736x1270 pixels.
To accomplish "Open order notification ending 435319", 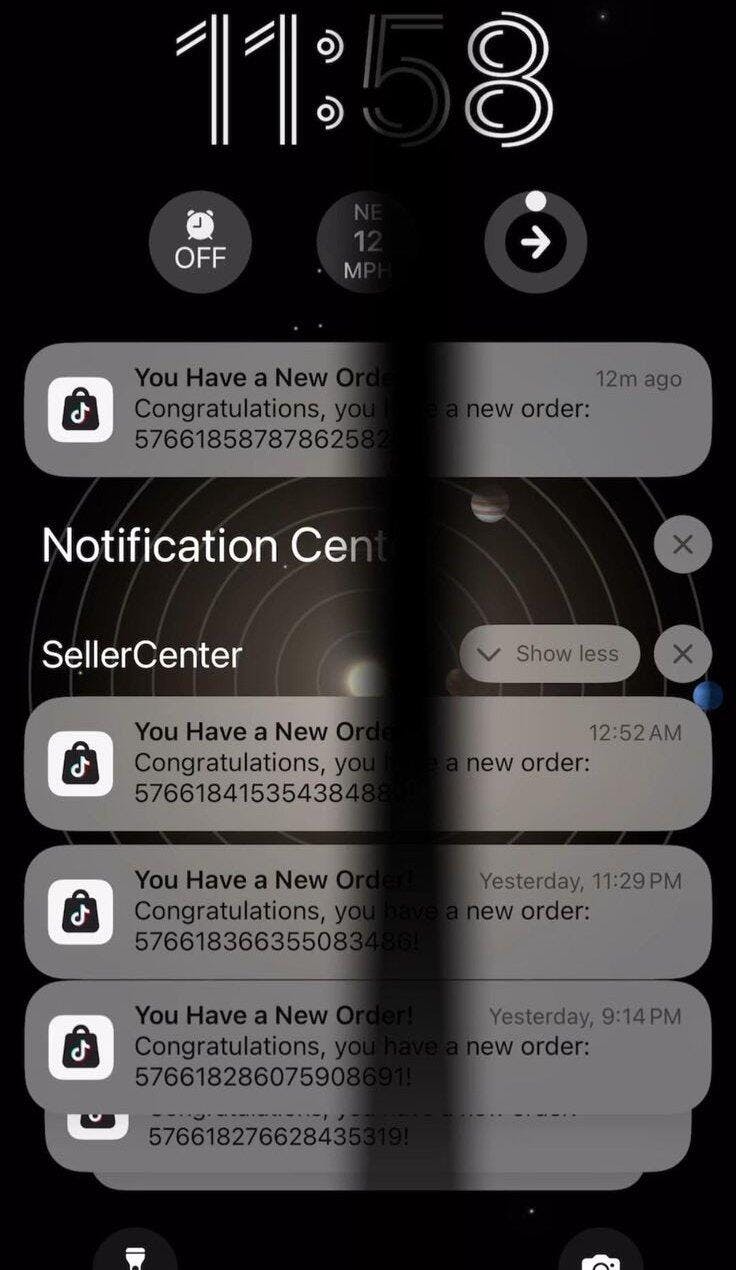I will coord(367,1137).
